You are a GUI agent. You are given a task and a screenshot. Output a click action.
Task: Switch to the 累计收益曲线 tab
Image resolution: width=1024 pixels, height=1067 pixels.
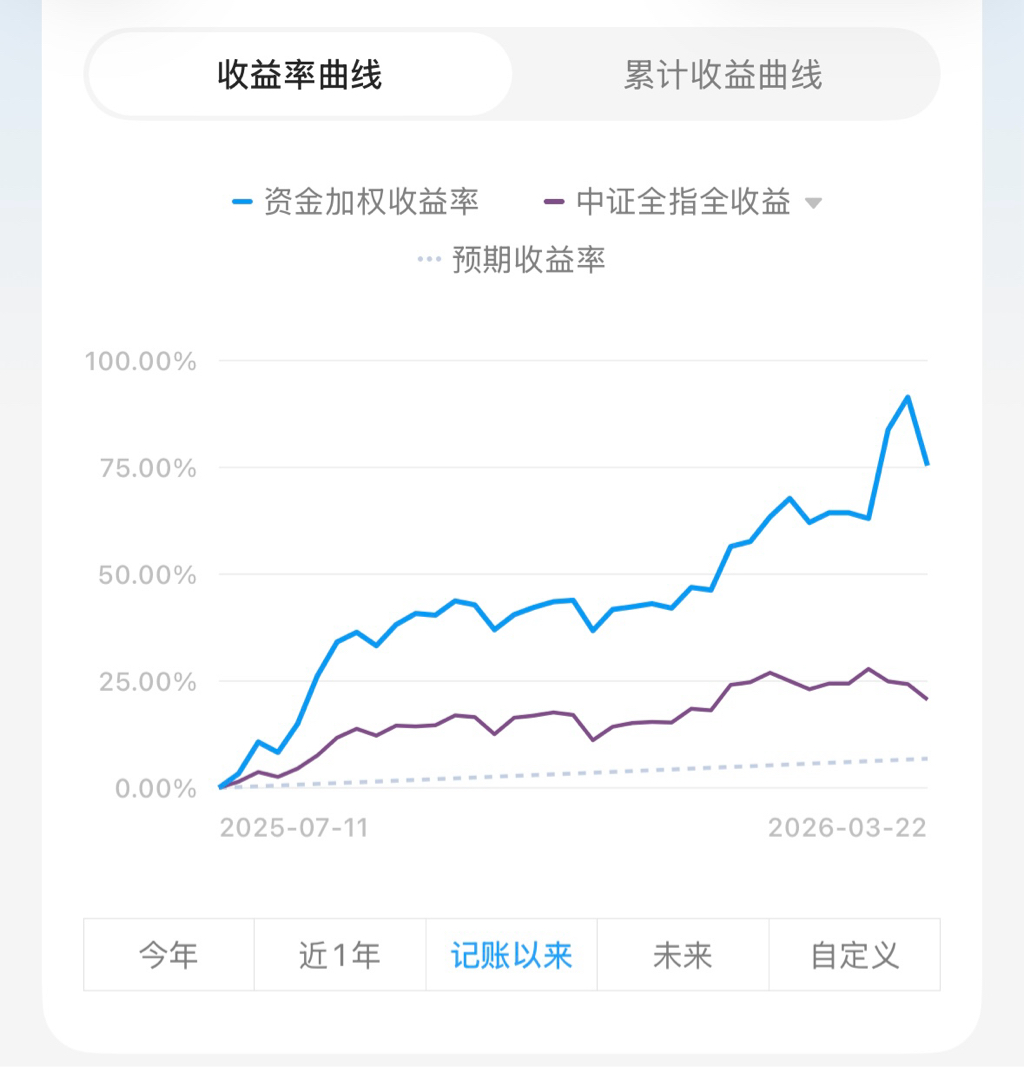[723, 75]
